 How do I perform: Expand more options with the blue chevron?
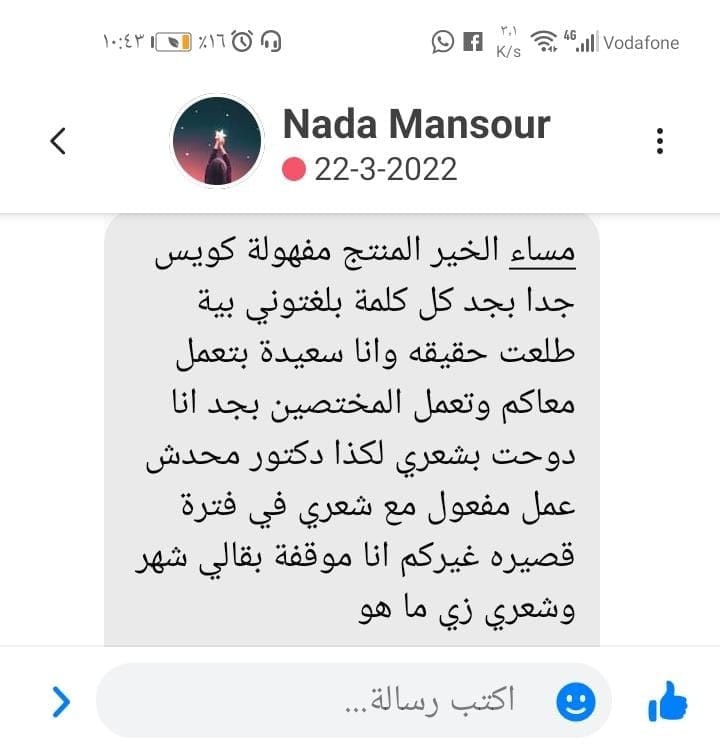62,702
